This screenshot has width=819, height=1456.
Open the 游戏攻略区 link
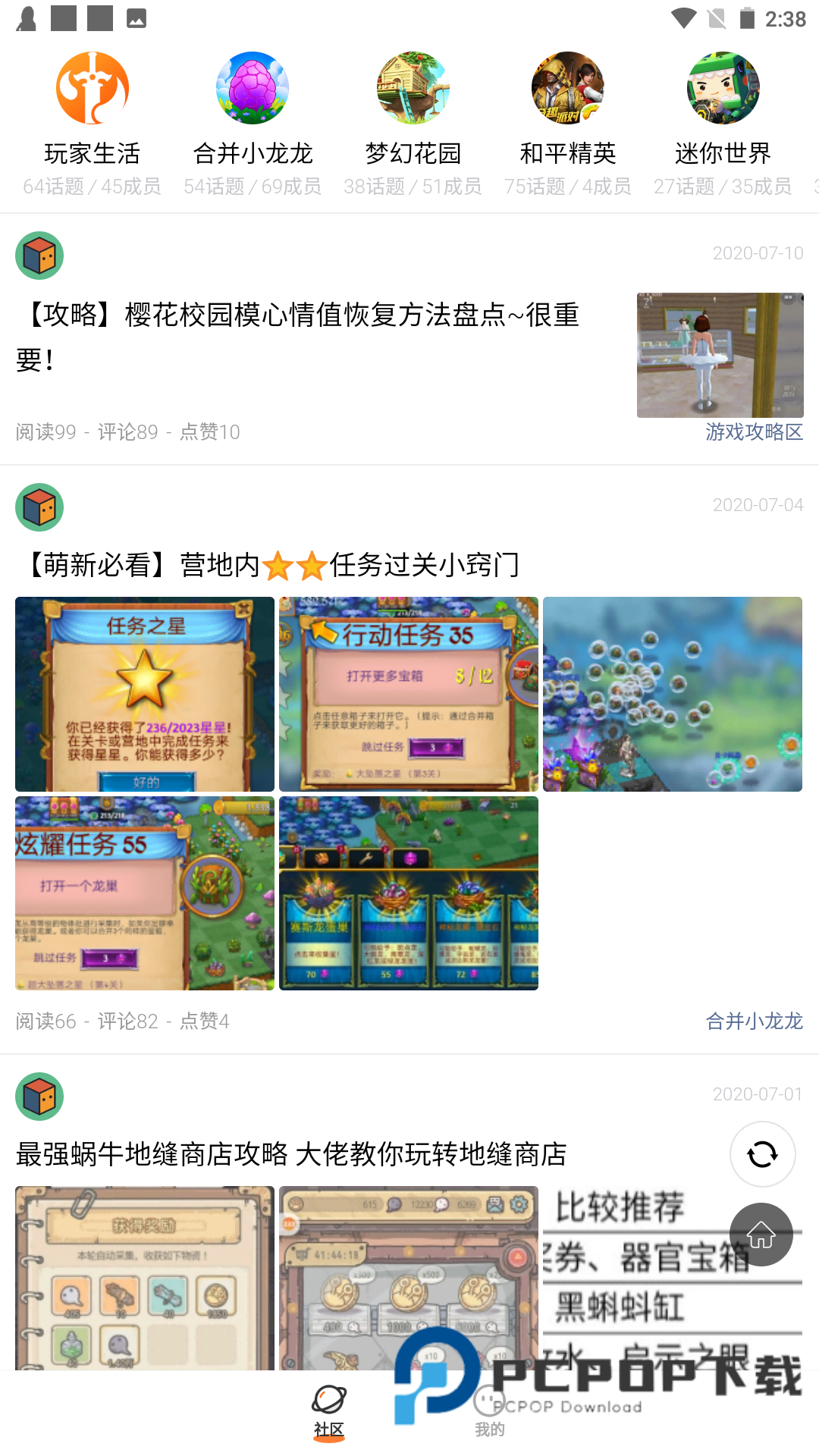[x=755, y=431]
